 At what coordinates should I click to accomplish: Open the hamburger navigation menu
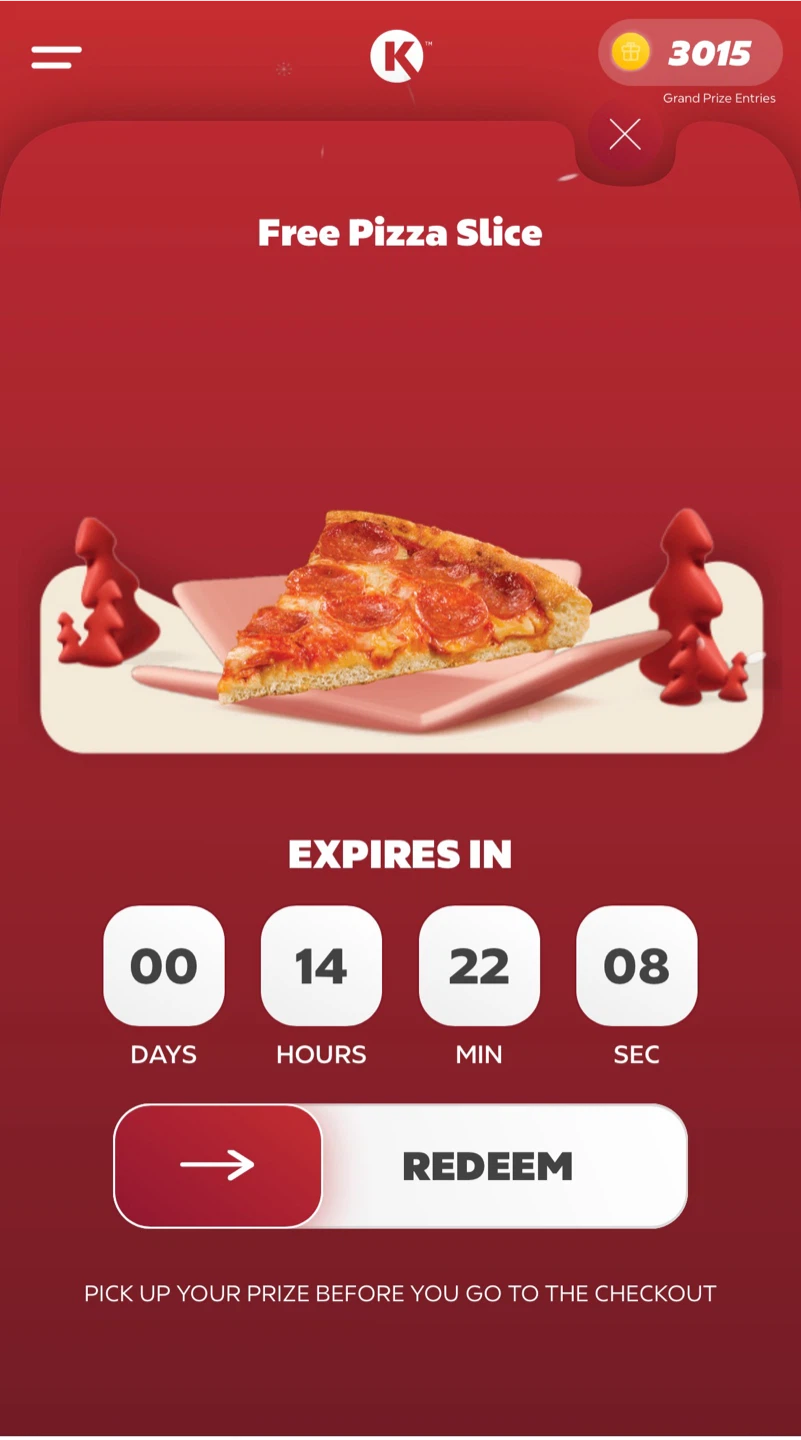tap(55, 57)
